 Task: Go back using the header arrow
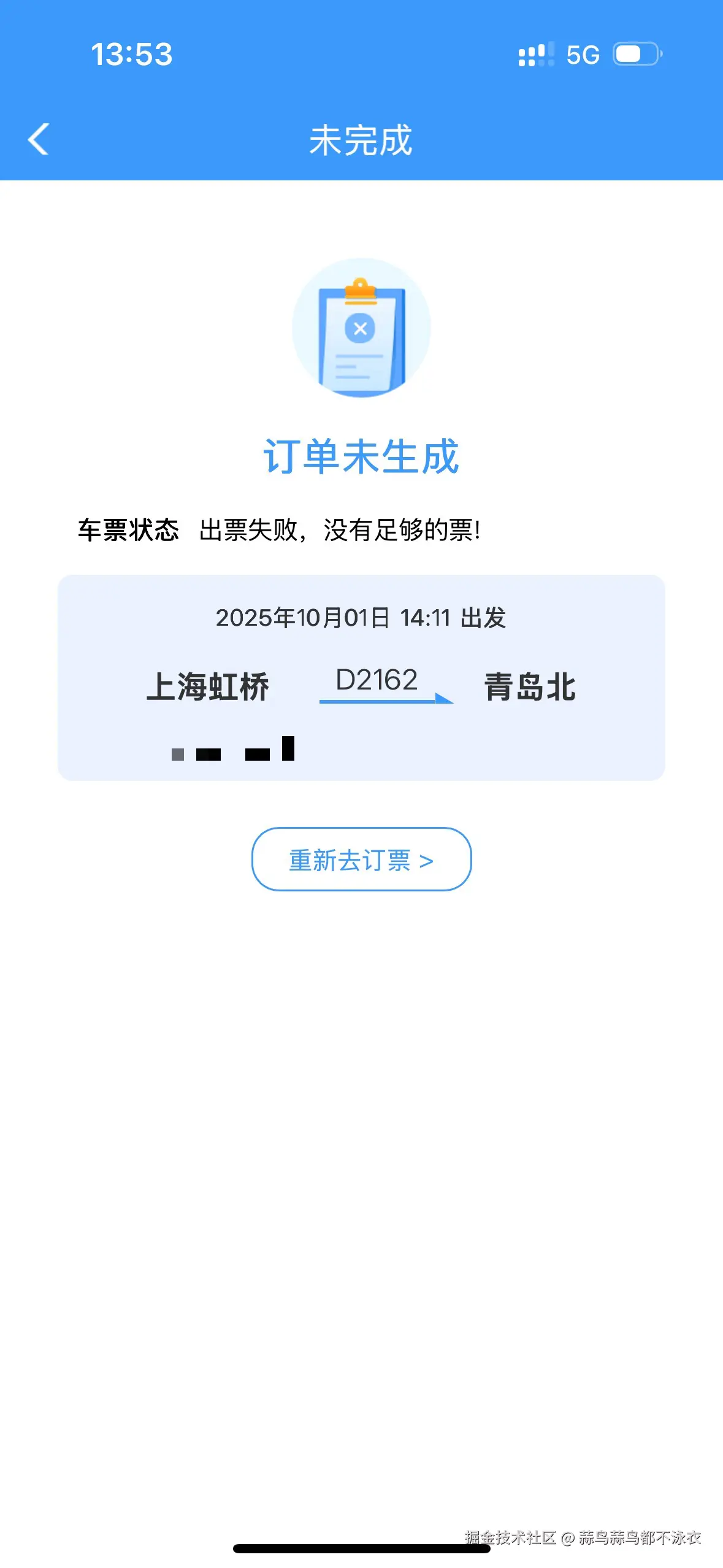coord(38,139)
